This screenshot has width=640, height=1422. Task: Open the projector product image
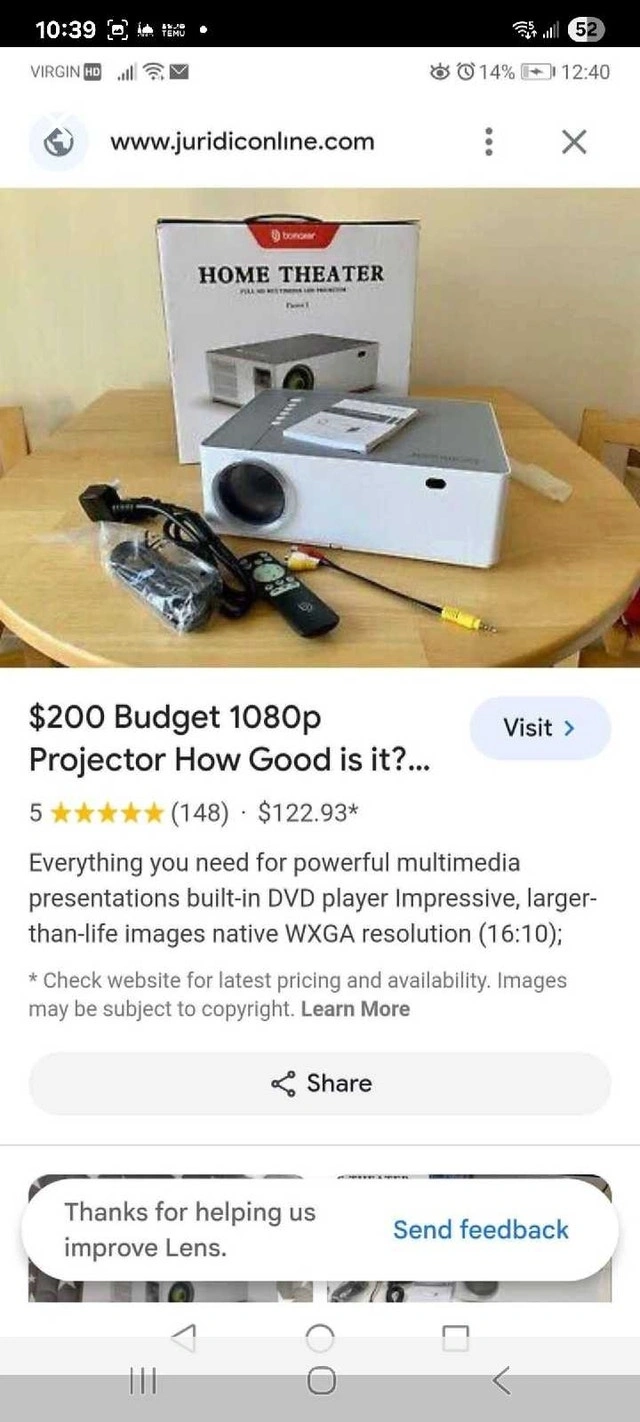(320, 428)
